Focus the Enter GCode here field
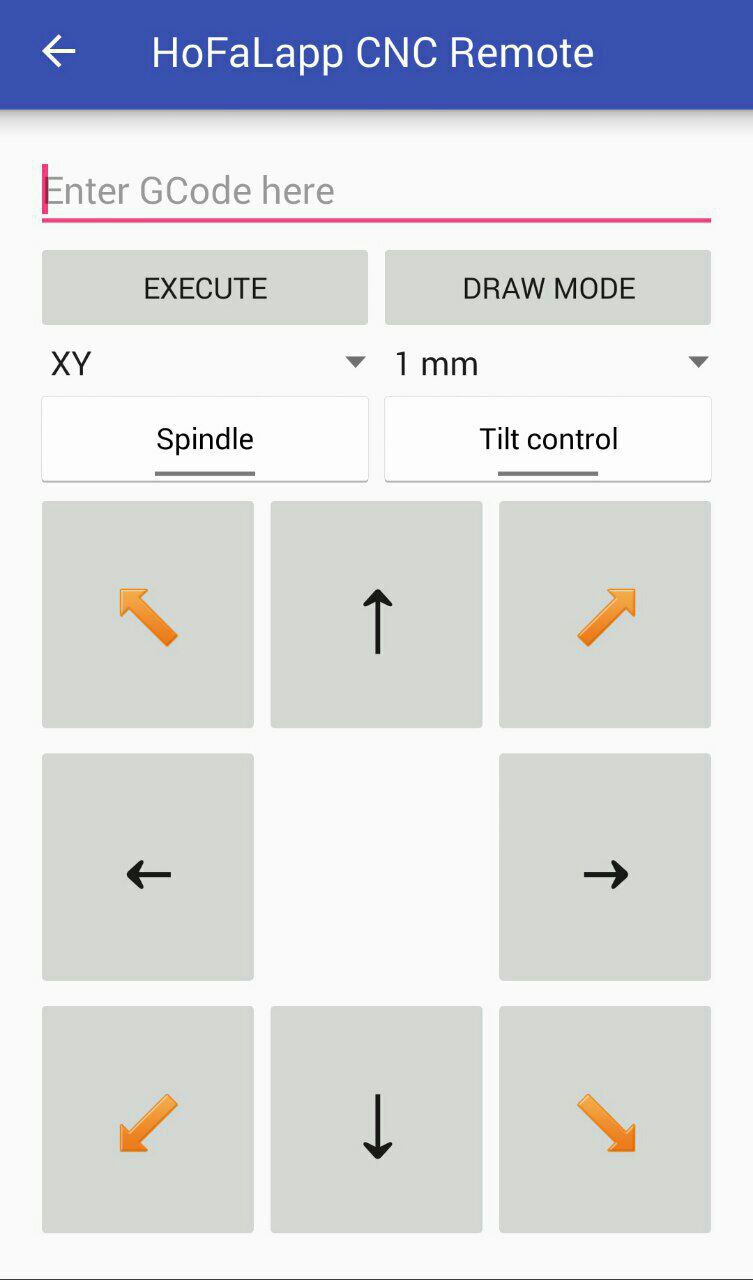Viewport: 753px width, 1280px height. tap(376, 190)
